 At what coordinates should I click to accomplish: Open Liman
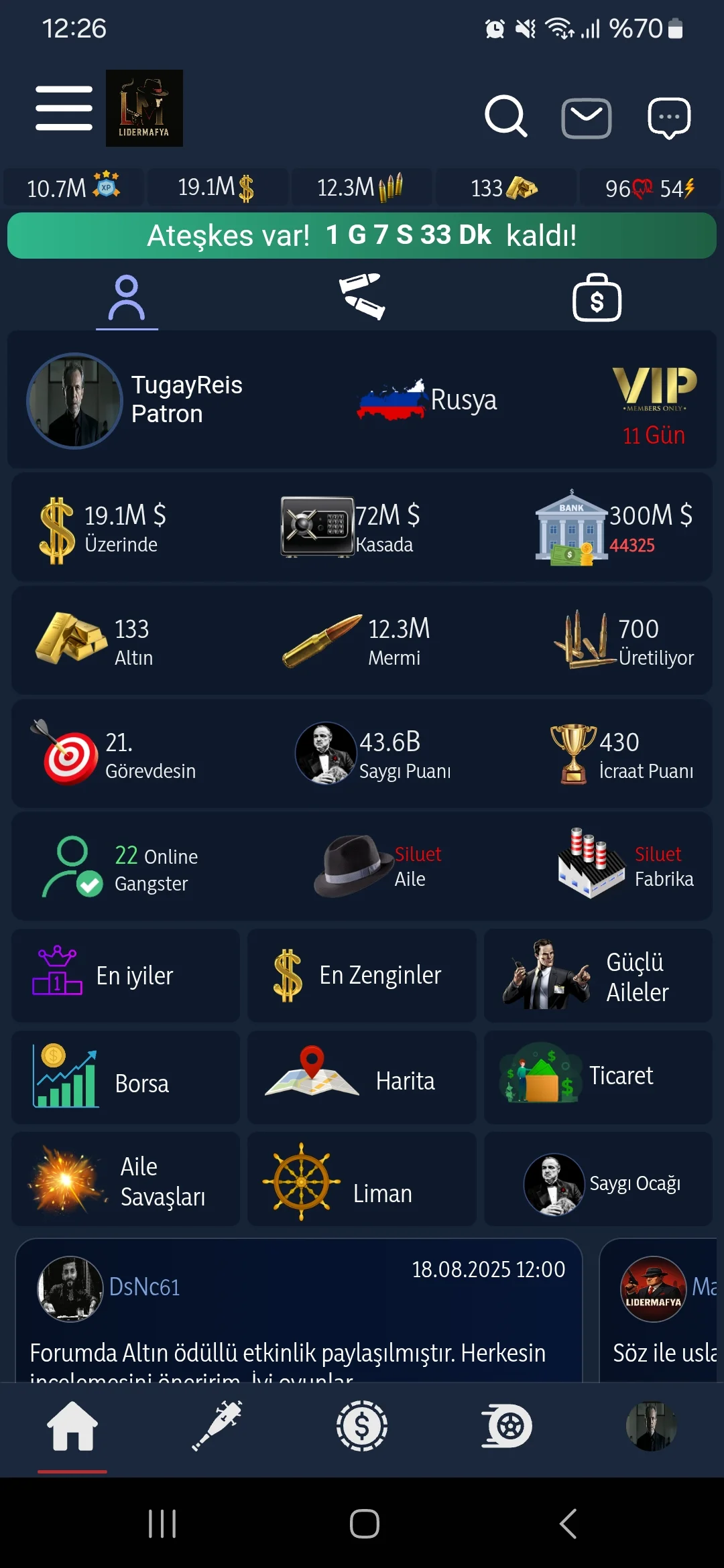tap(361, 1180)
